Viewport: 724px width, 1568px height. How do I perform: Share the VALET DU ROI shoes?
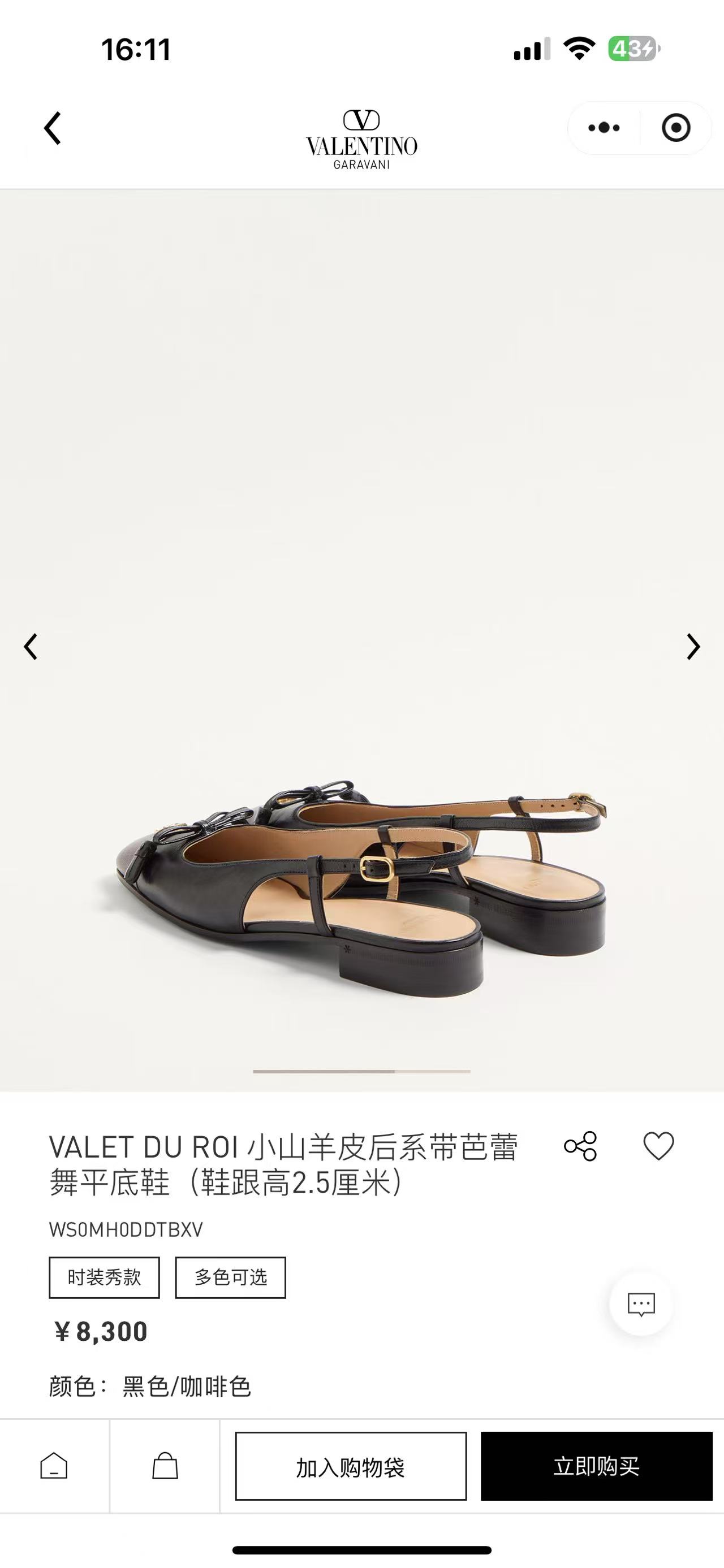pyautogui.click(x=580, y=1146)
